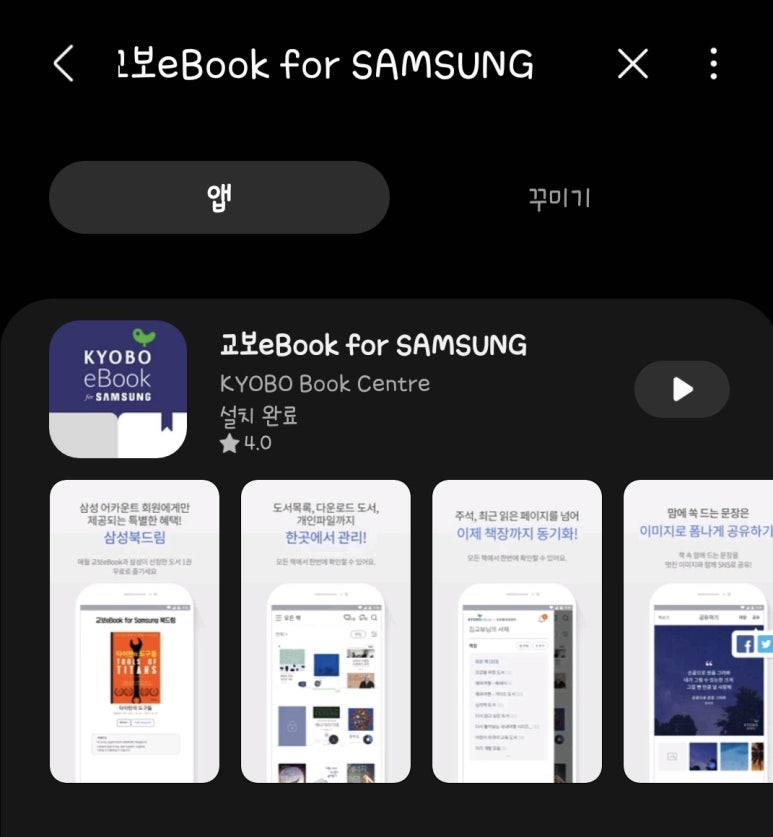The image size is (773, 837).
Task: Launch 교보eBook with the play button
Action: (x=682, y=389)
